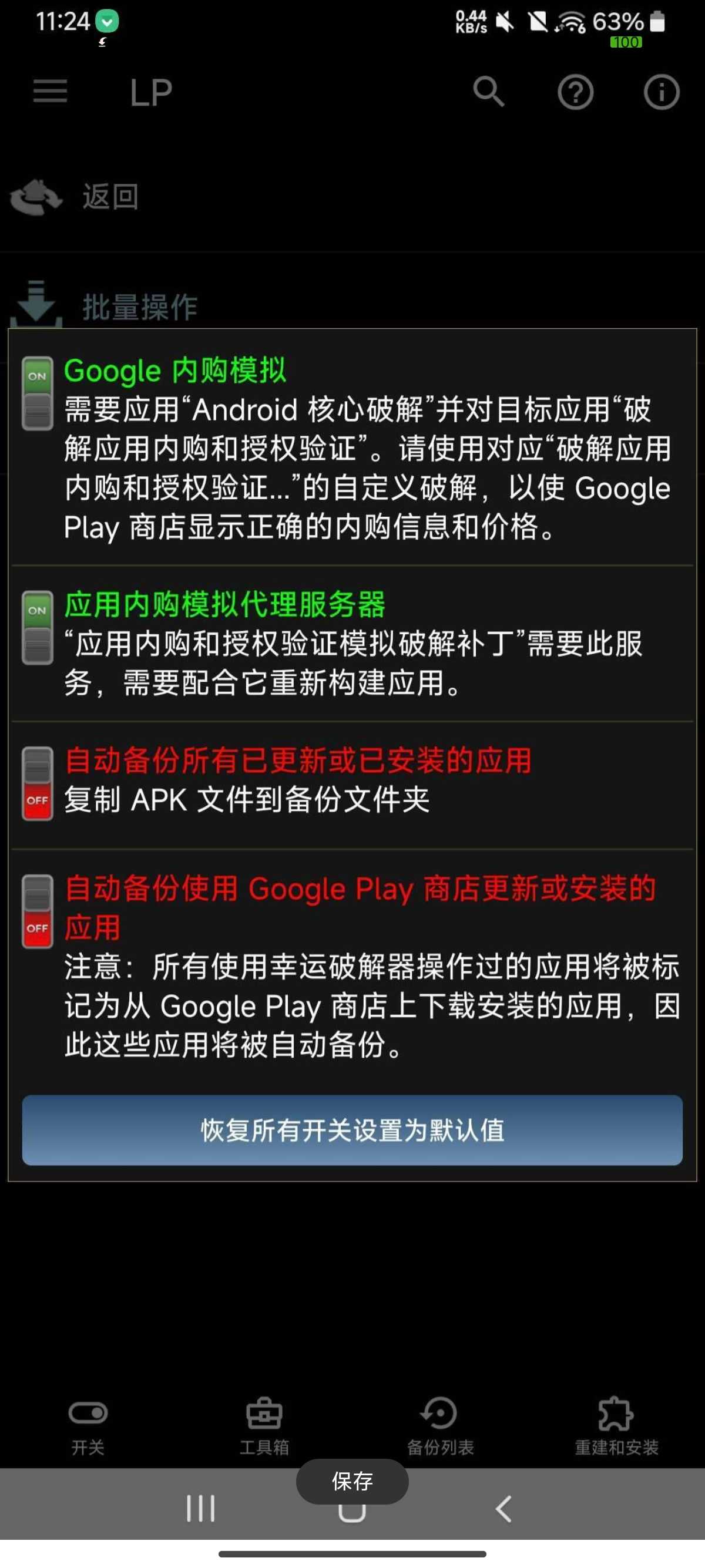Open the hamburger drawer menu
Screen dimensions: 705x1568
pyautogui.click(x=50, y=92)
